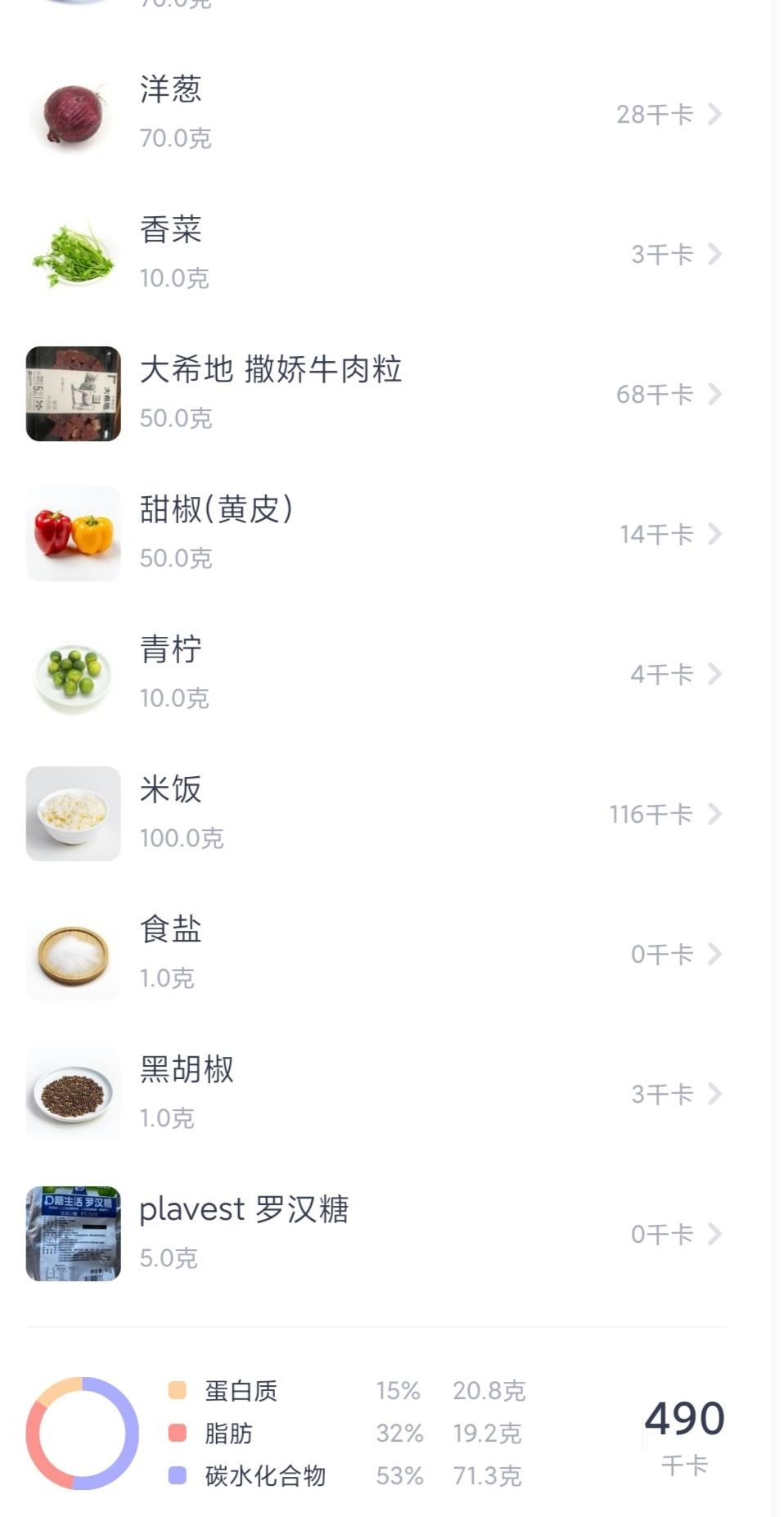The height and width of the screenshot is (1517, 784).
Task: Click the black pepper (黑胡椒) image
Action: (x=72, y=1093)
